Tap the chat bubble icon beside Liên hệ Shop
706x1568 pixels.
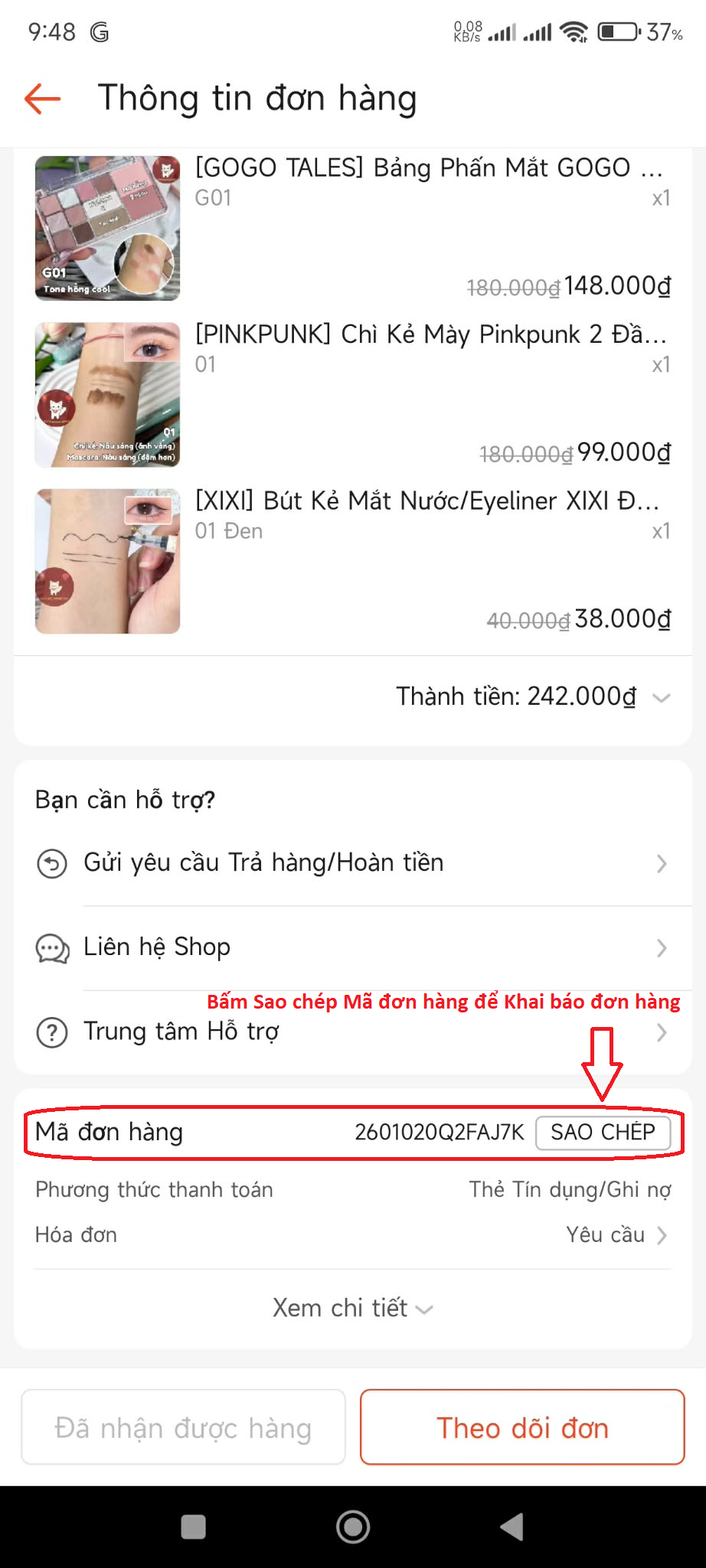tap(51, 948)
